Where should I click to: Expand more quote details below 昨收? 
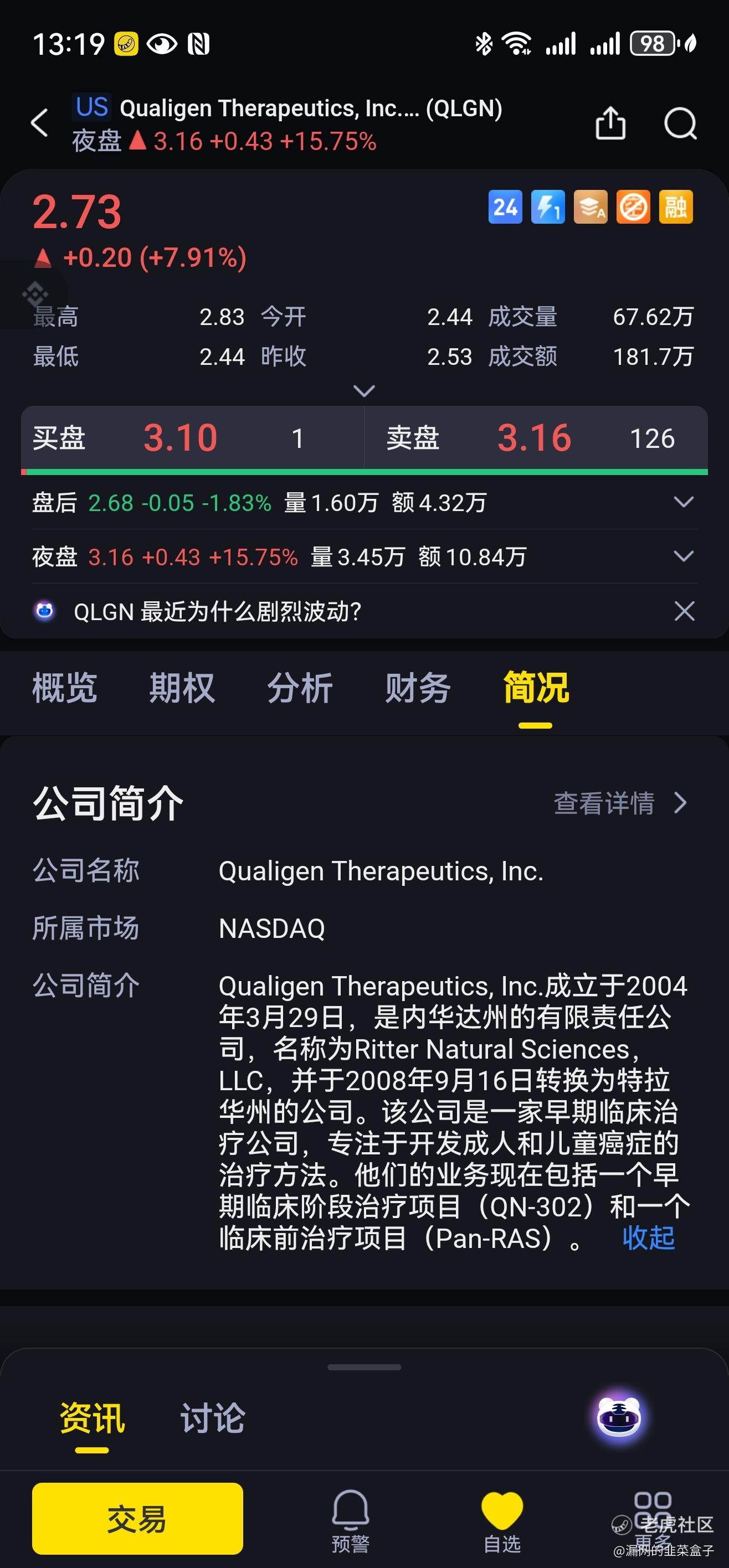point(364,390)
